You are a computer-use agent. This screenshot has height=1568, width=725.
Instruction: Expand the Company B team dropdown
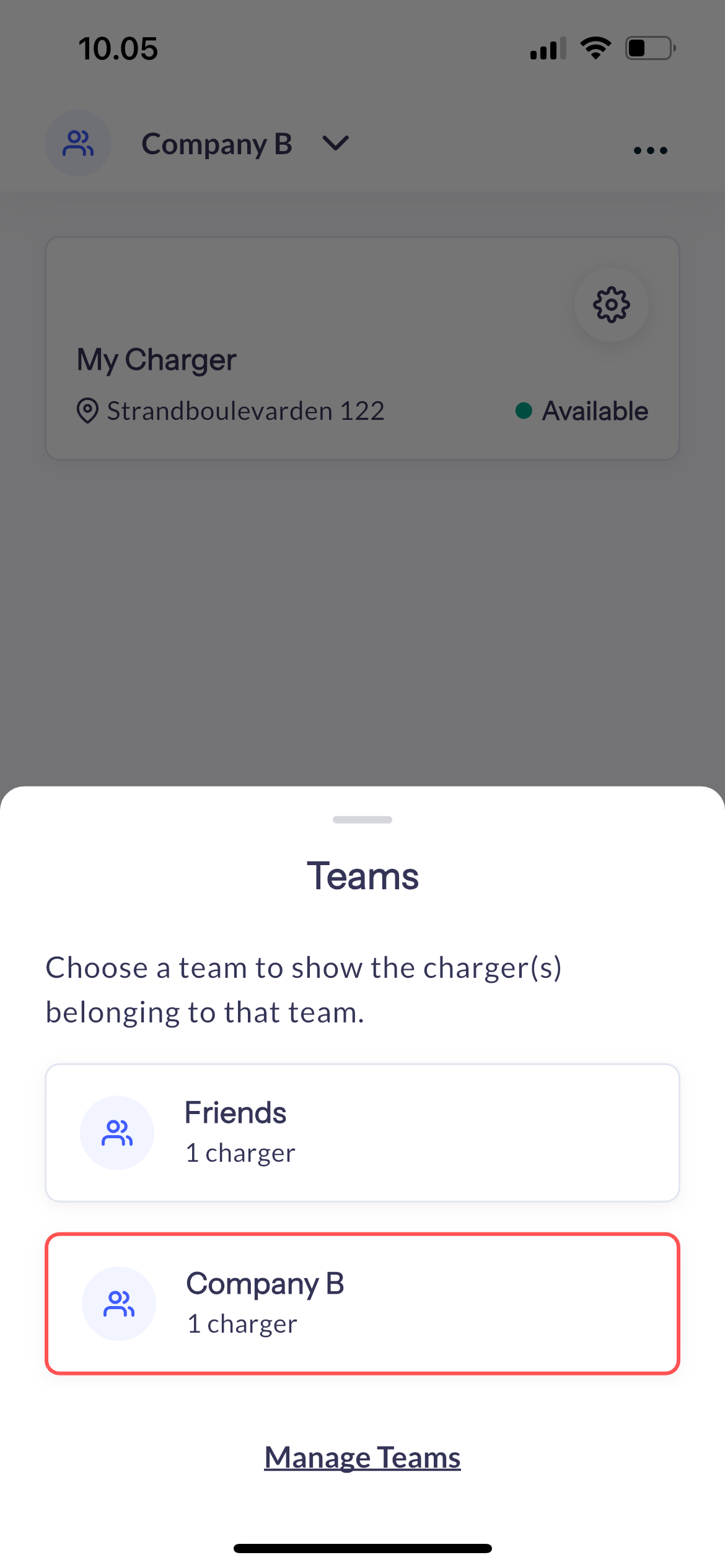[335, 144]
